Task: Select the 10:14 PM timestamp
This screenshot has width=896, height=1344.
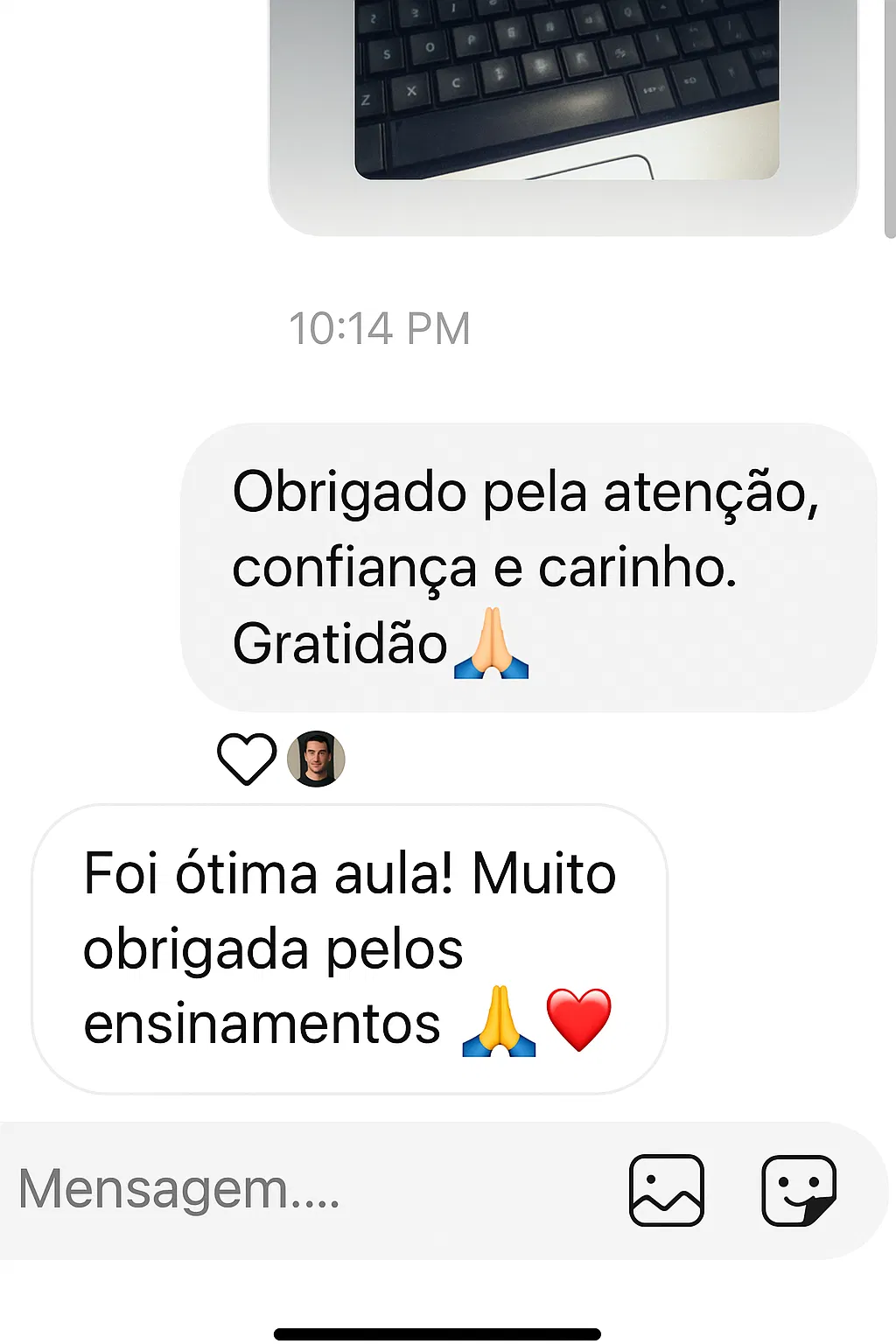Action: point(380,326)
